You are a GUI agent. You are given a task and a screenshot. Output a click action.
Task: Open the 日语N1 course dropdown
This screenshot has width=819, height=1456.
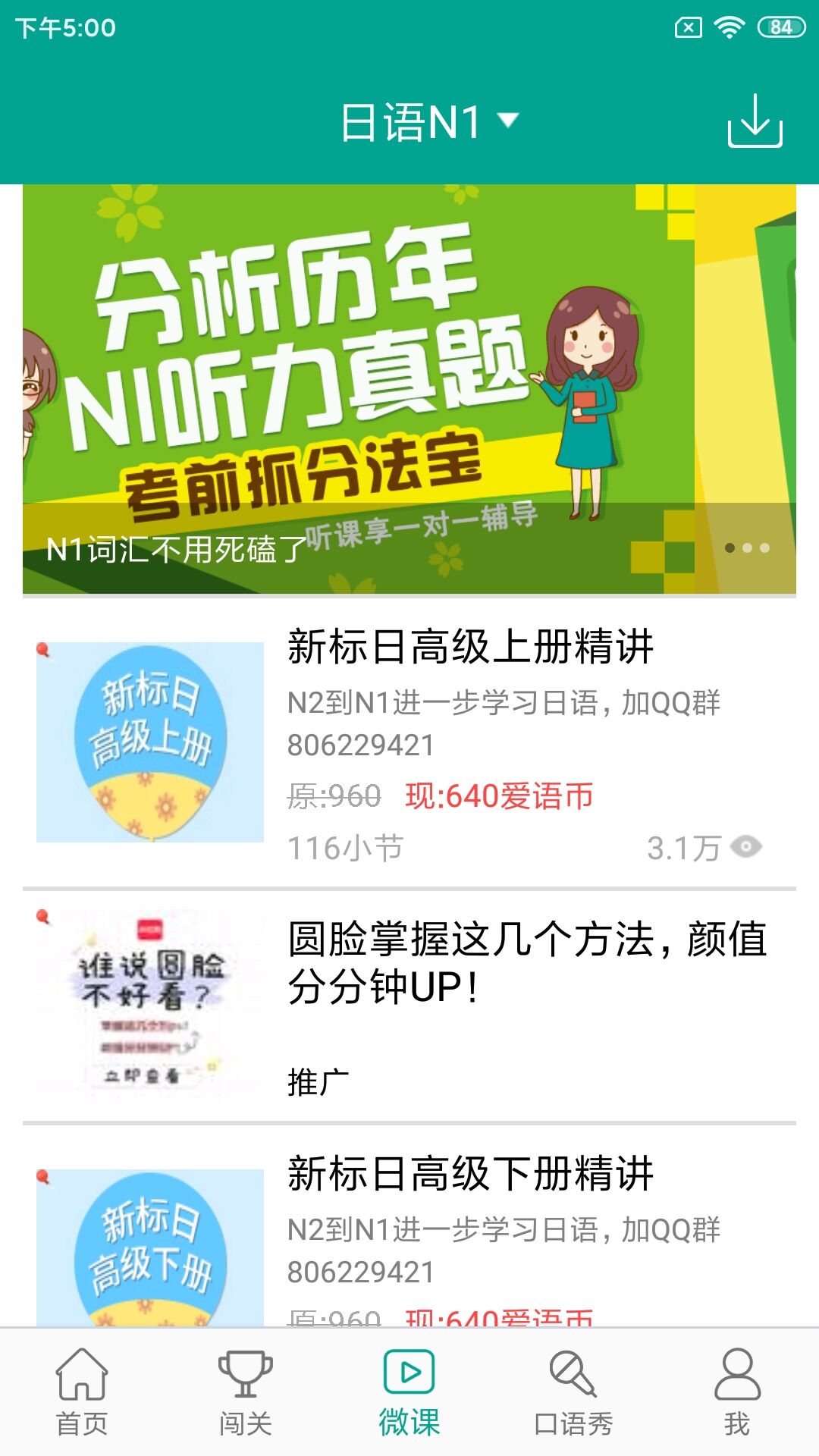428,121
